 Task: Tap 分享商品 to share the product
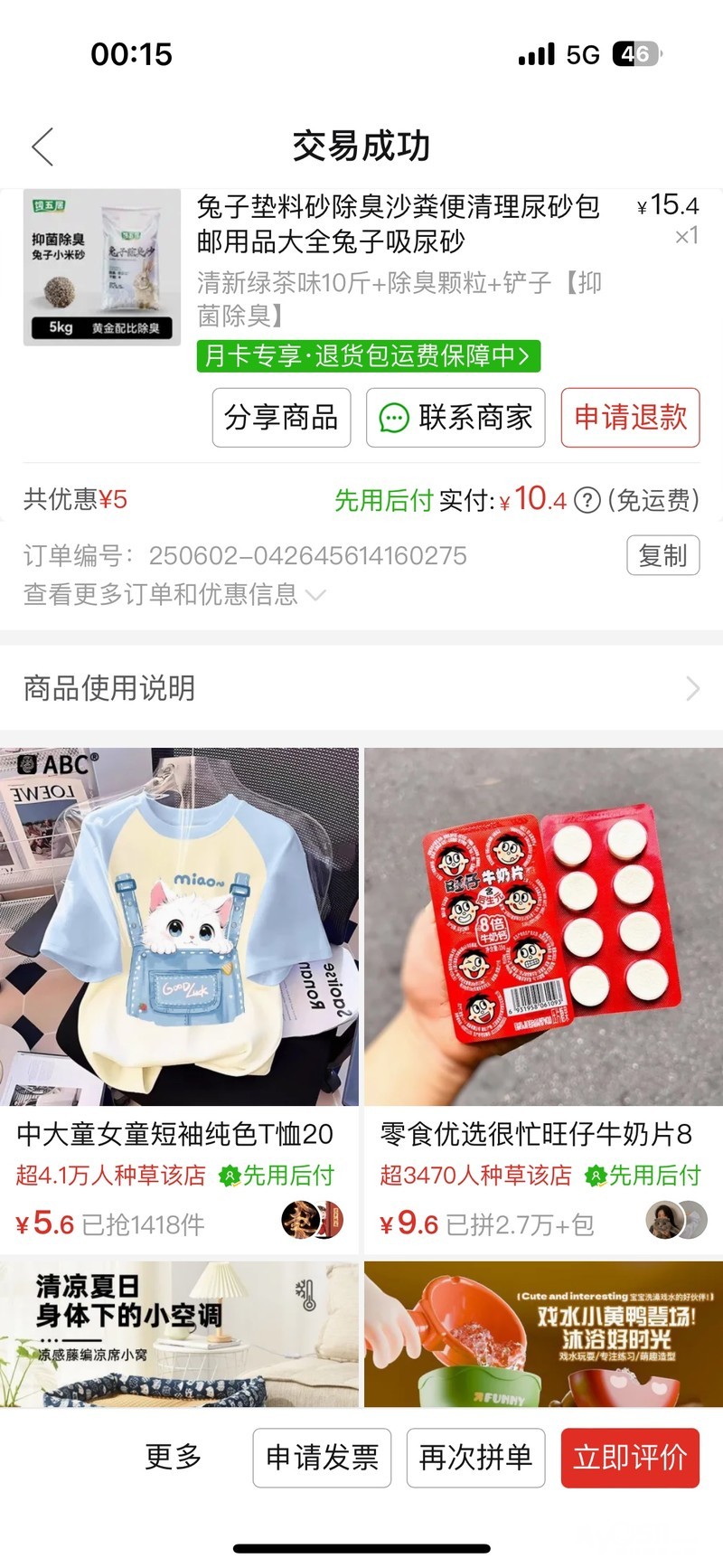[281, 418]
